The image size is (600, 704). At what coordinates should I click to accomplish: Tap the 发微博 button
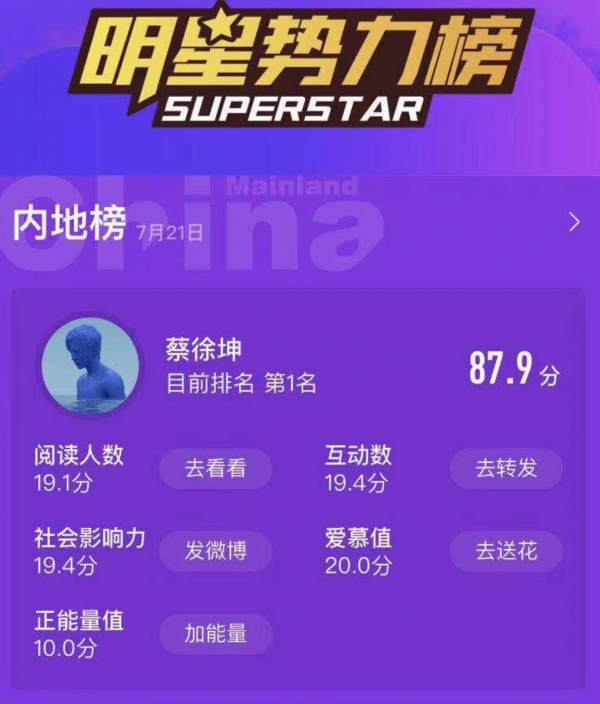coord(215,551)
